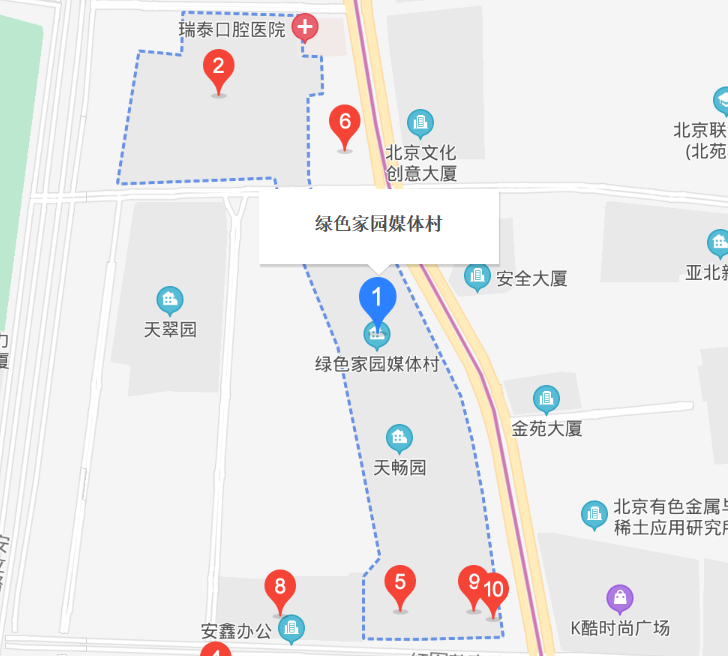This screenshot has height=656, width=728.
Task: Tap the 天翠园 building icon
Action: point(170,299)
